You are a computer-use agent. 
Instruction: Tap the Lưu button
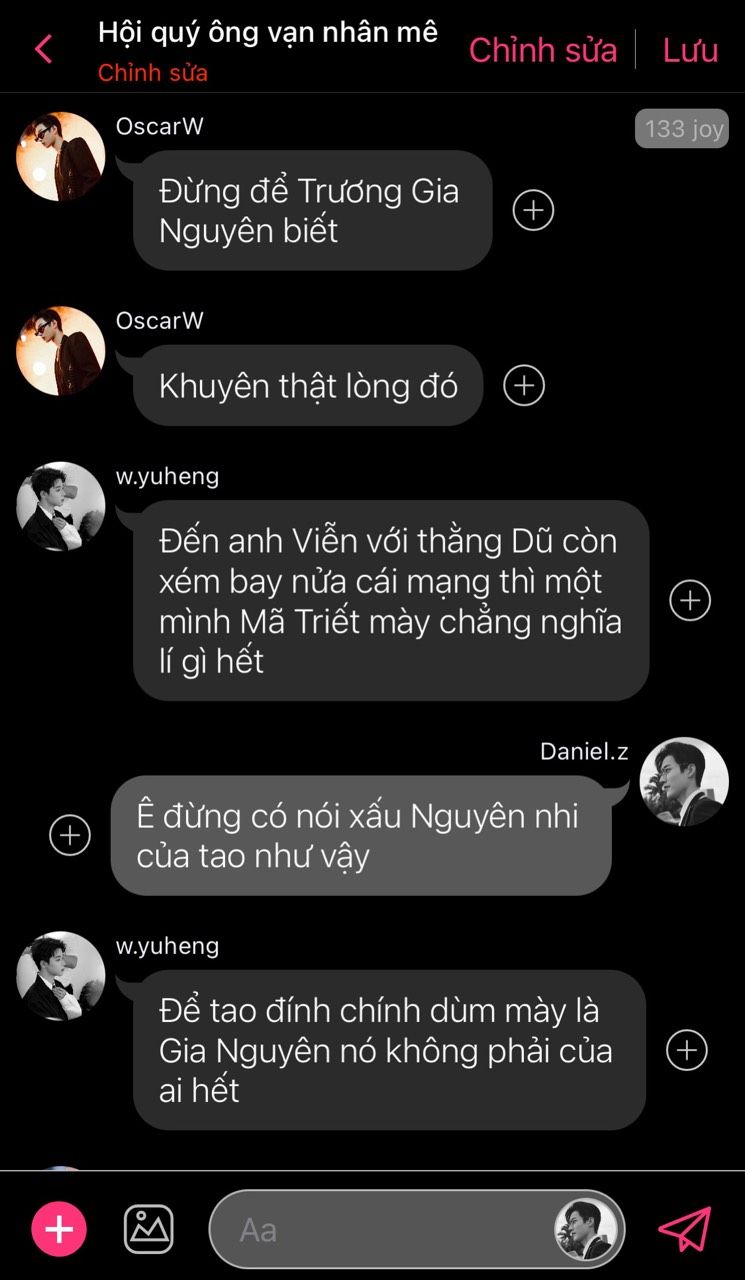(x=691, y=50)
